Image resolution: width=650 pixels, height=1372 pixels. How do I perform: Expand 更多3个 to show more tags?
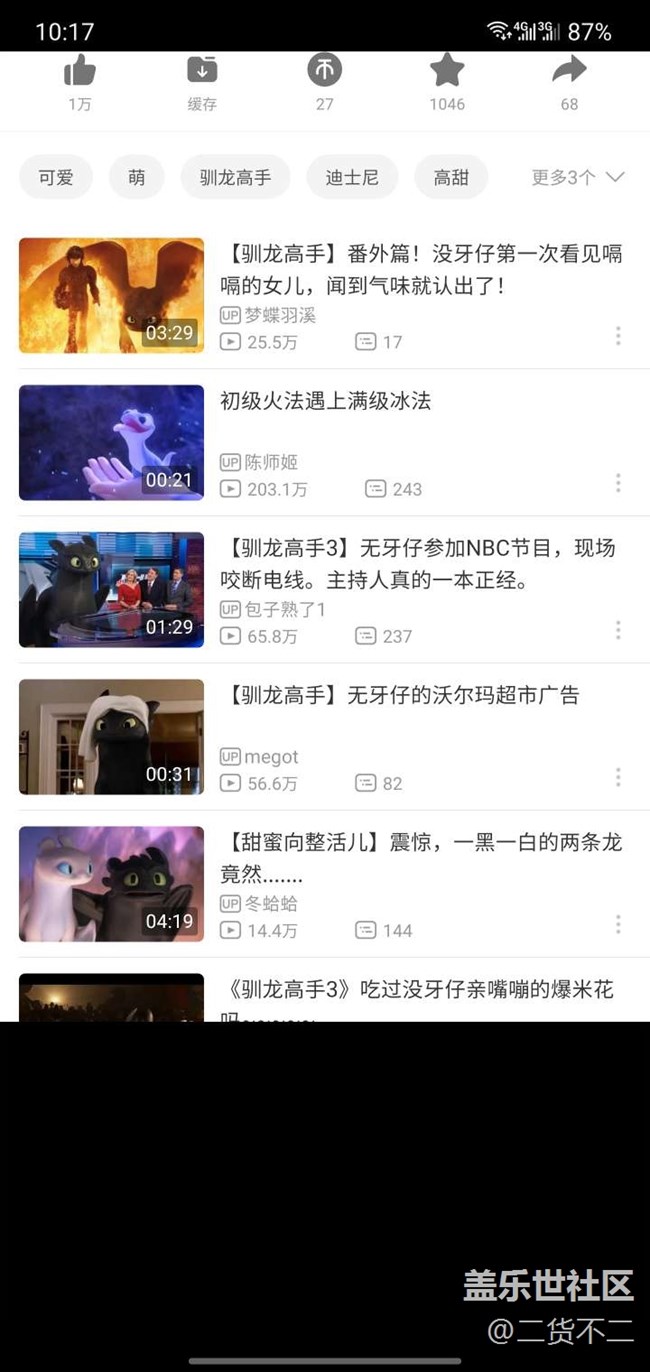pyautogui.click(x=578, y=178)
